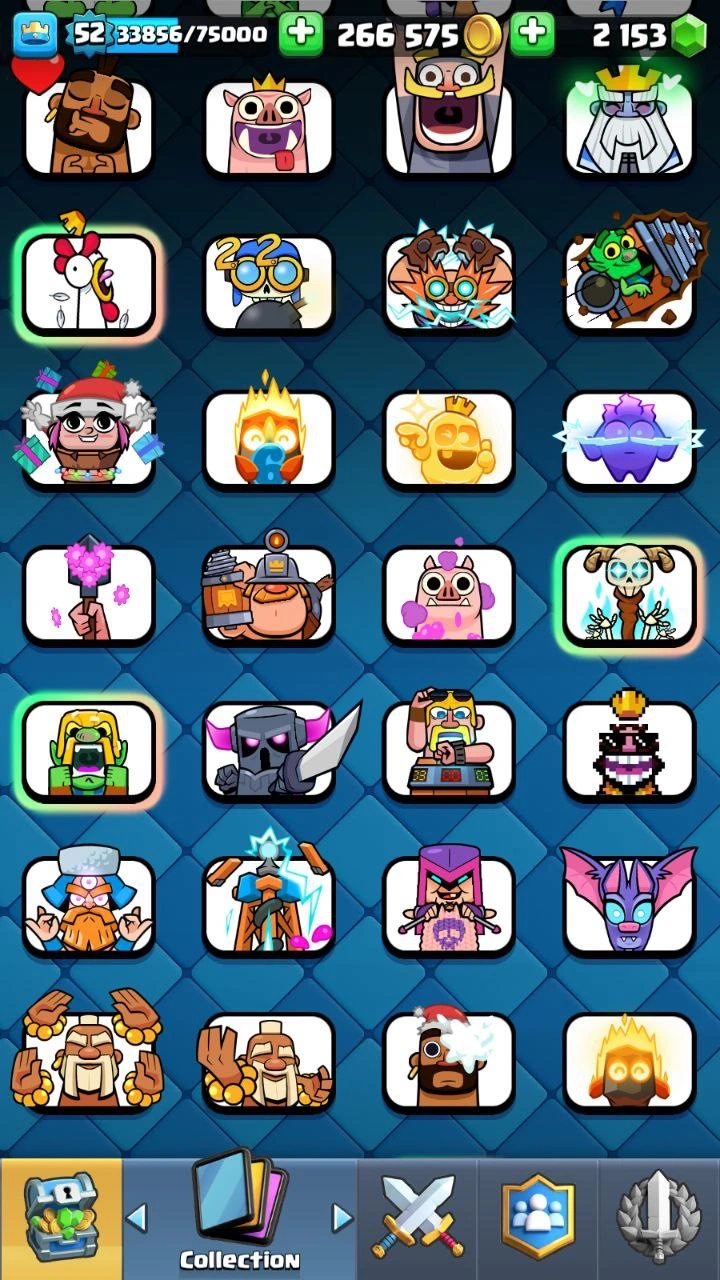Pick the Tesla tower lightning emote

click(x=269, y=906)
